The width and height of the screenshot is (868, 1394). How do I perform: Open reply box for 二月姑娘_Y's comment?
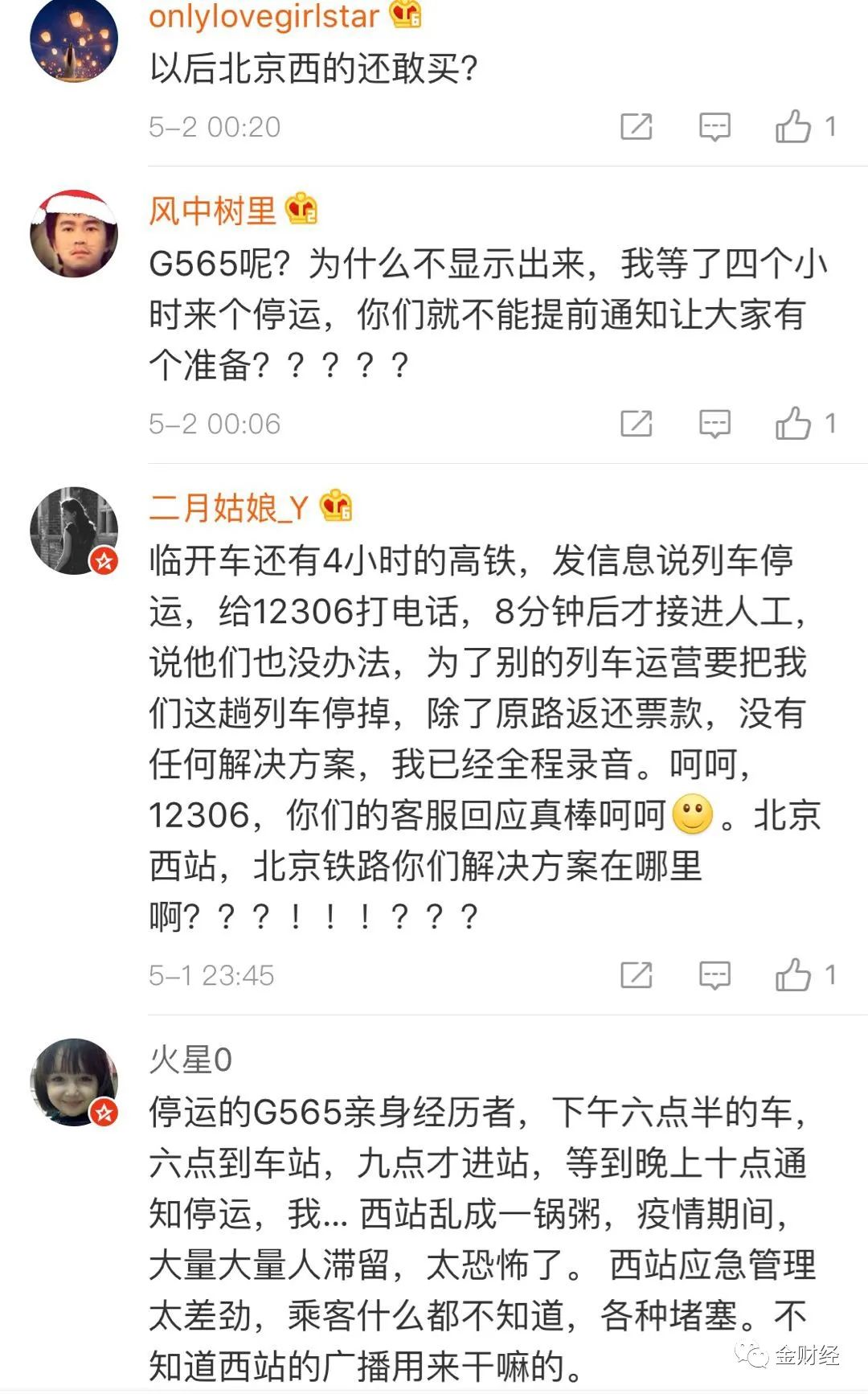coord(714,974)
